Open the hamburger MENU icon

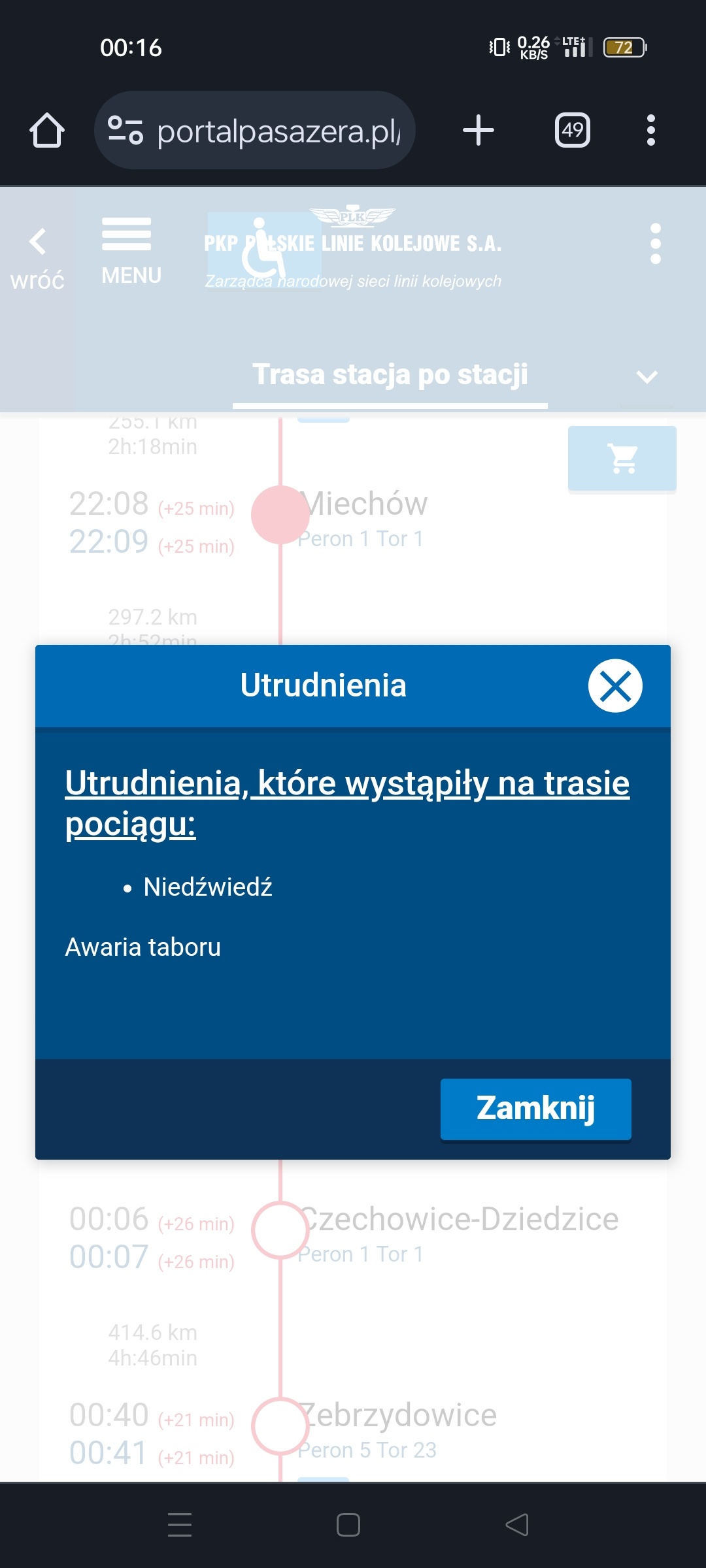coord(129,235)
